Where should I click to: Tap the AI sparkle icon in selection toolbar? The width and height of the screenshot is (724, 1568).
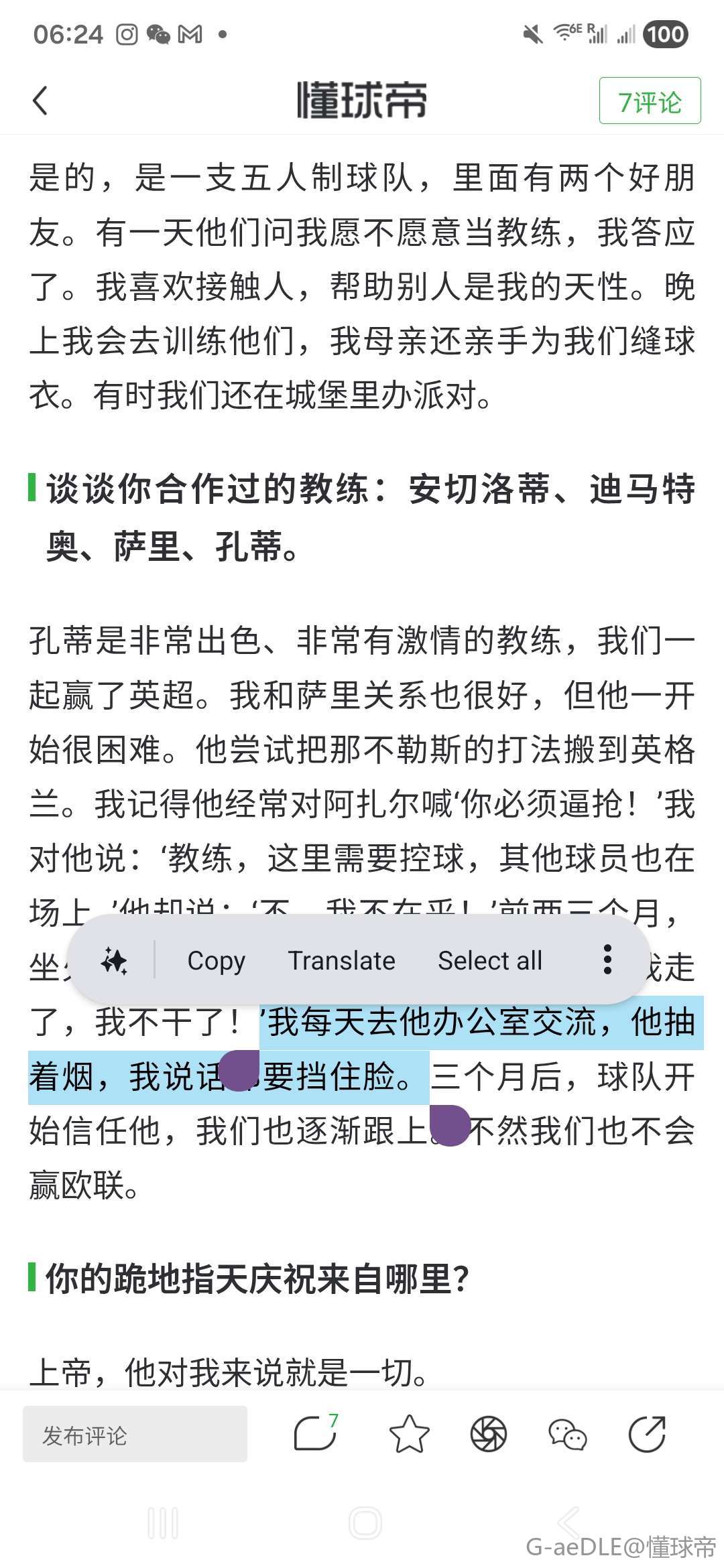coord(114,961)
